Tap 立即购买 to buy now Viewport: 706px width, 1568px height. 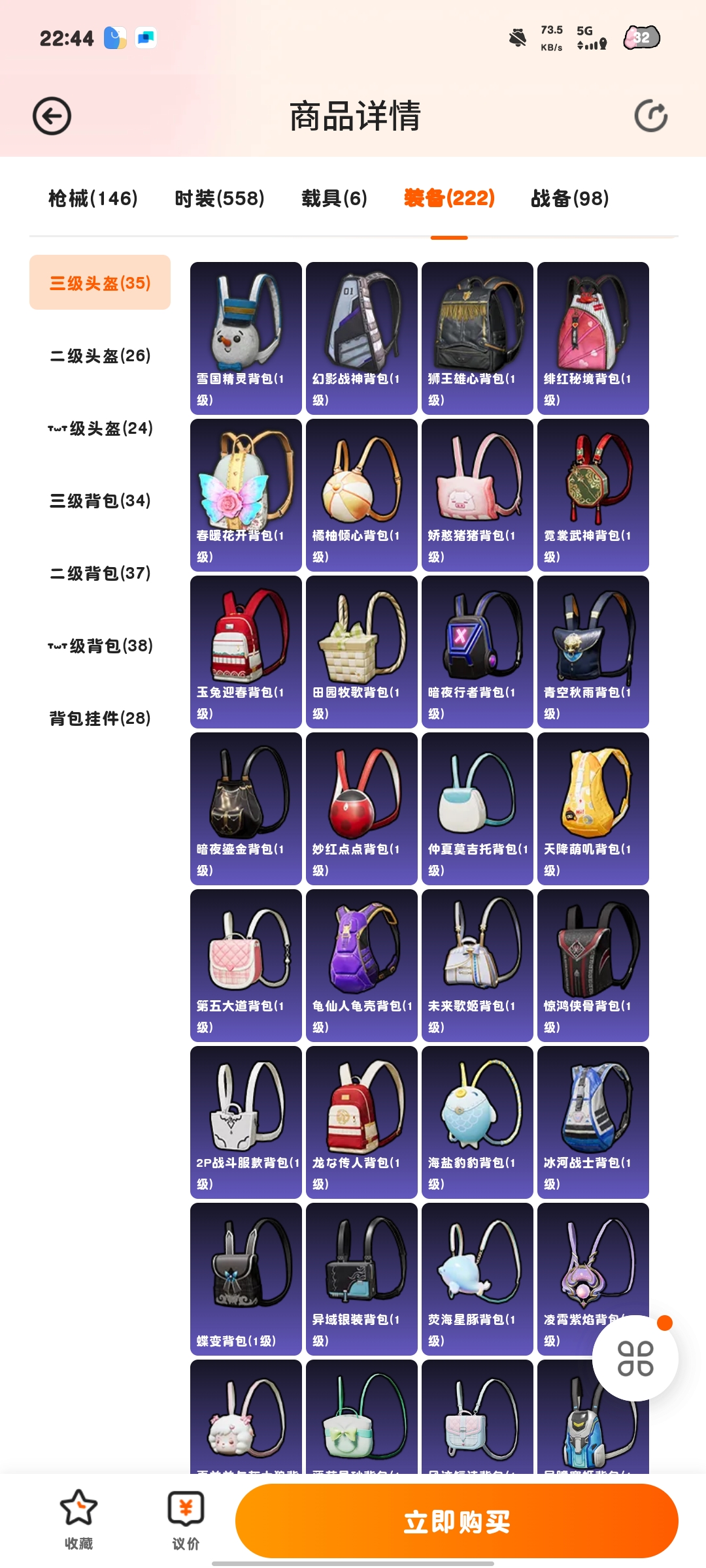pyautogui.click(x=456, y=1521)
